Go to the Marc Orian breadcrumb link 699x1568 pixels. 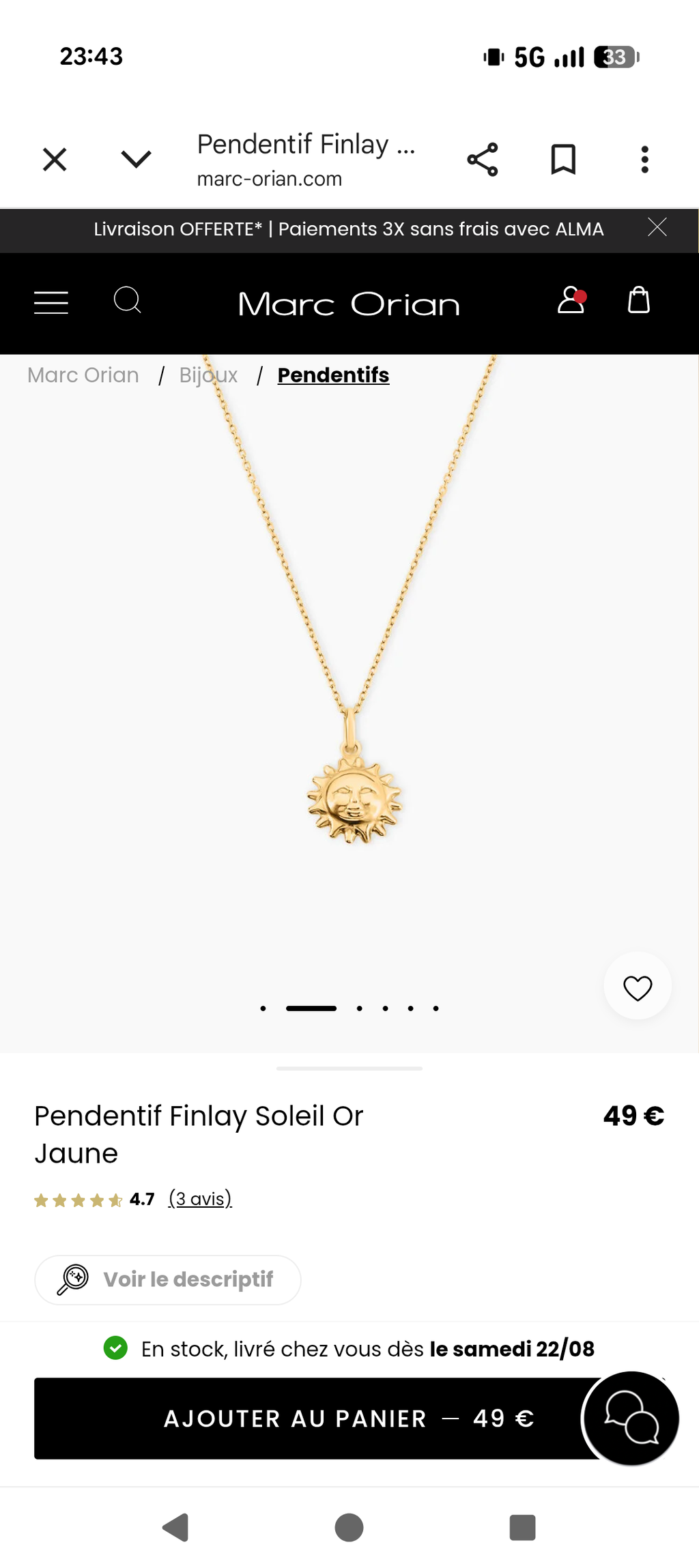83,375
